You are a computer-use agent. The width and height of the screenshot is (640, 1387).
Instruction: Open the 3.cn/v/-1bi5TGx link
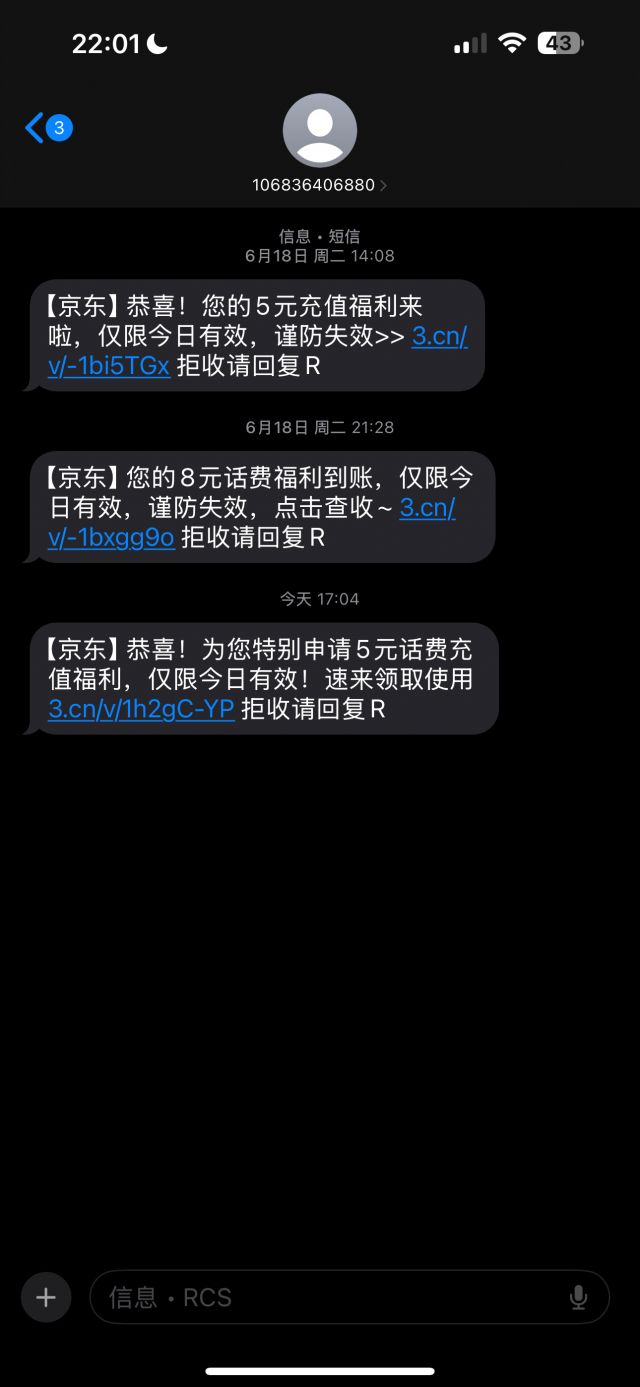(109, 365)
